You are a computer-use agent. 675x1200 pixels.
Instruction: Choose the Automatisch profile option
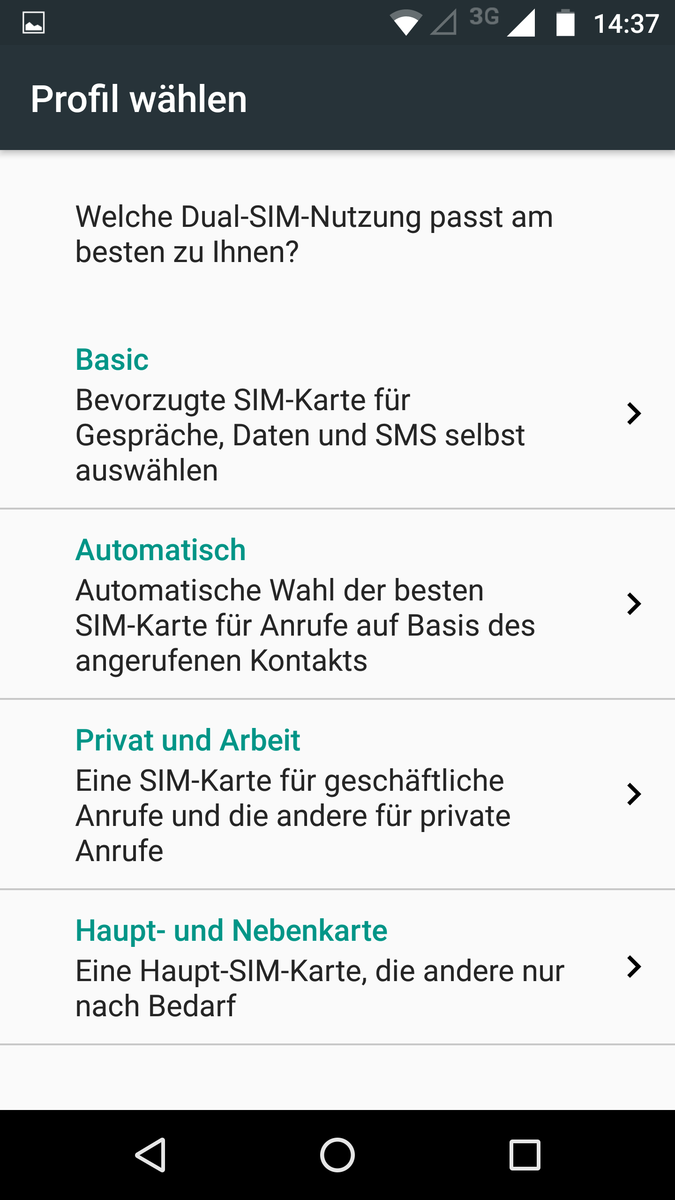(x=337, y=604)
